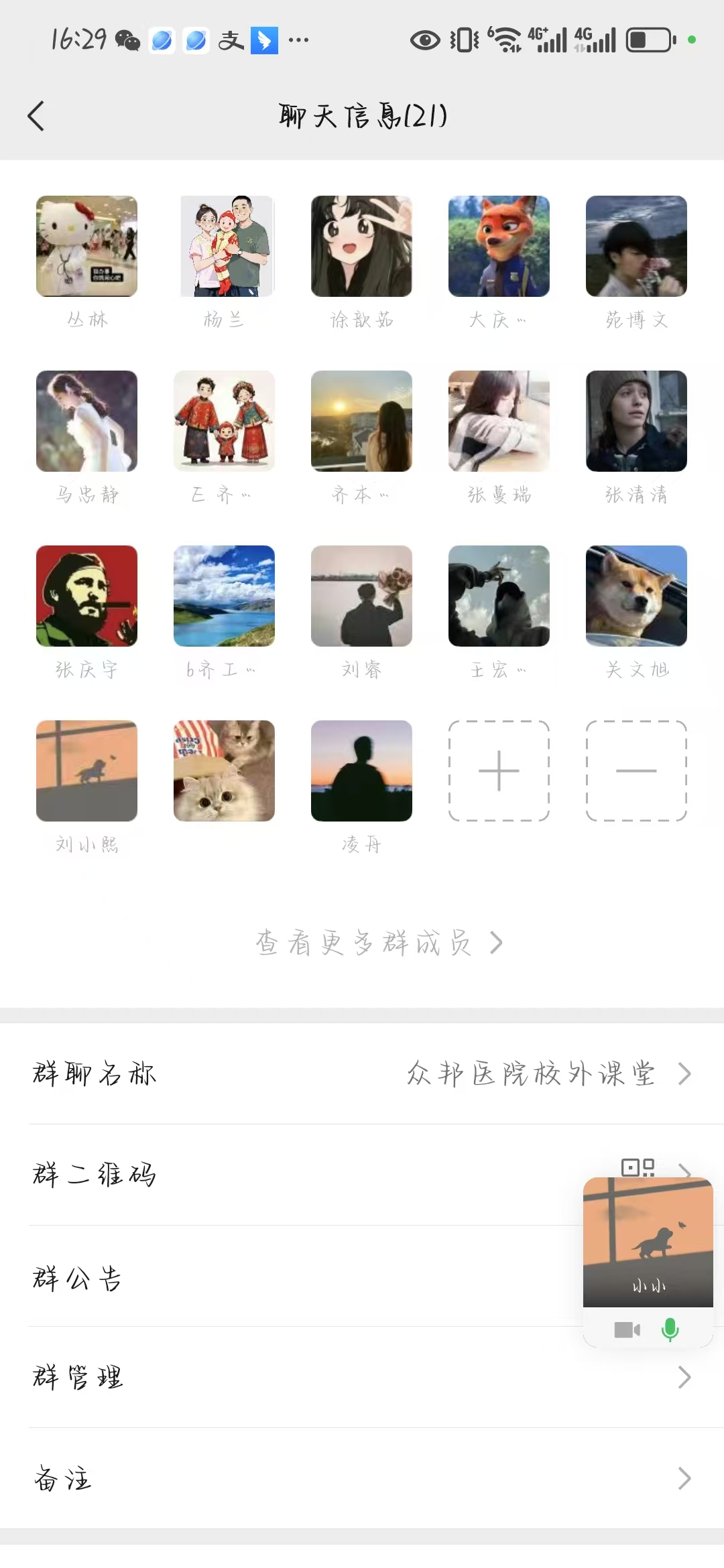The image size is (724, 1568).
Task: Open 凌舟's member profile
Action: (361, 771)
